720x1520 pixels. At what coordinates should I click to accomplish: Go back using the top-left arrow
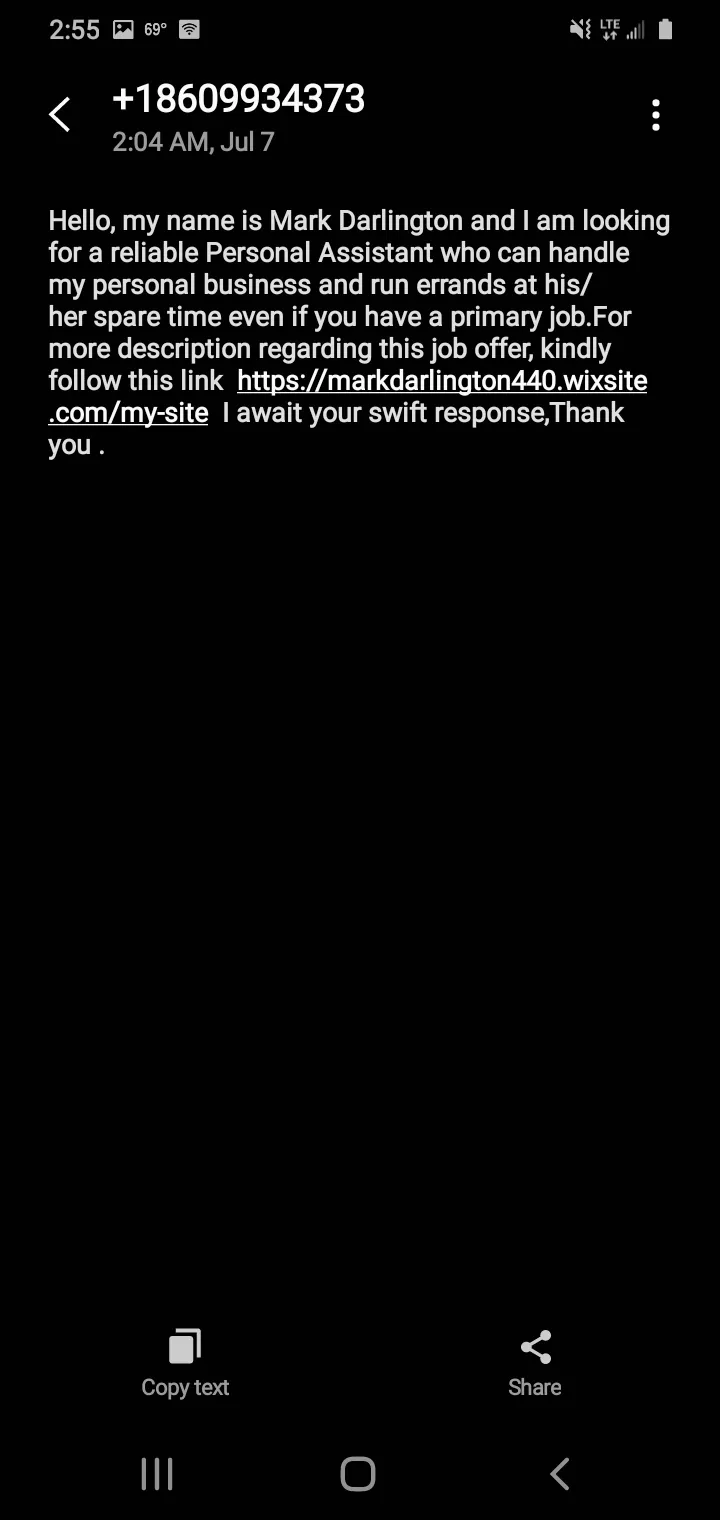(60, 115)
